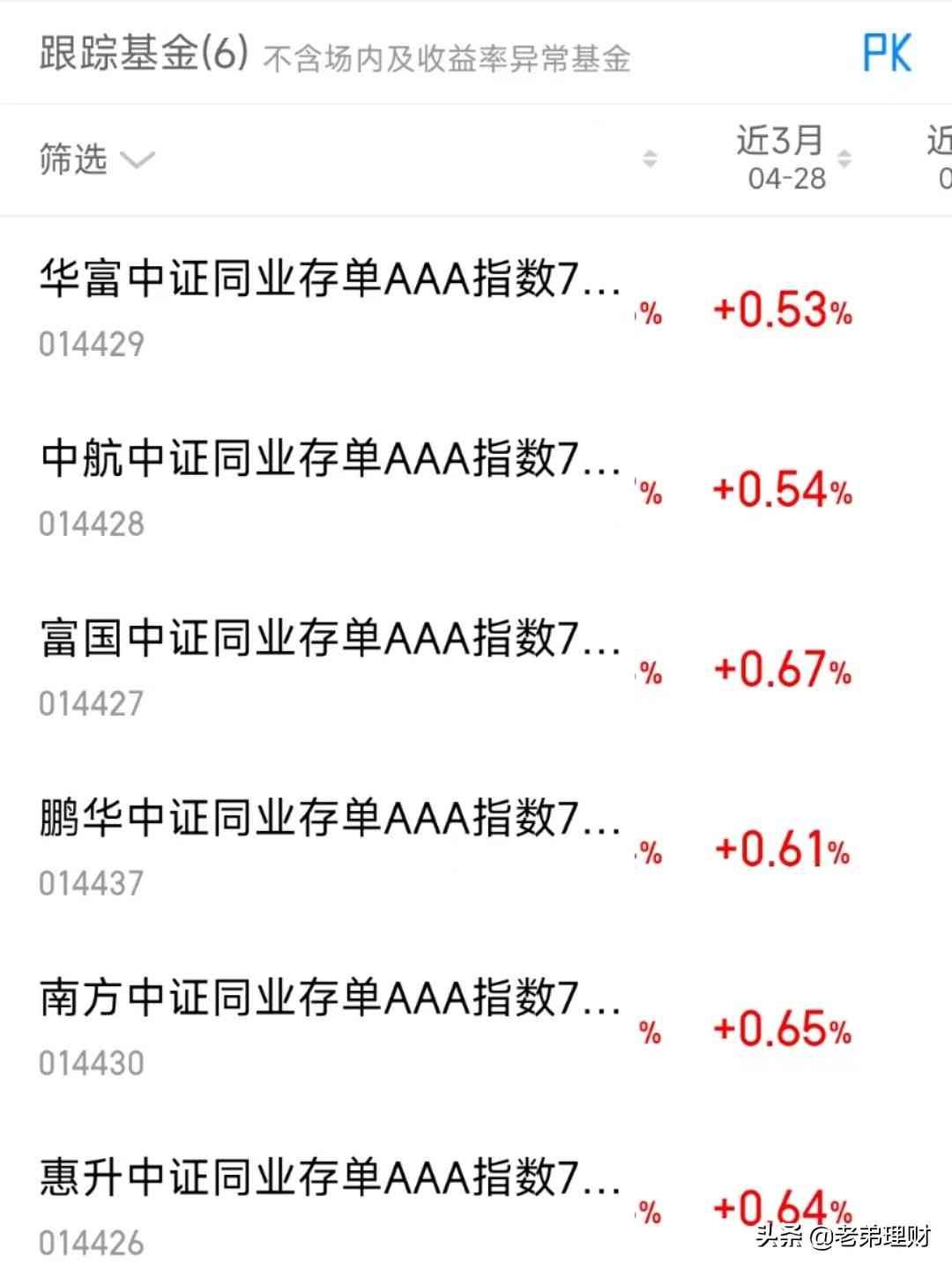
Task: Select 南方中证同业存单AAA指数 014430 fund
Action: click(331, 1023)
